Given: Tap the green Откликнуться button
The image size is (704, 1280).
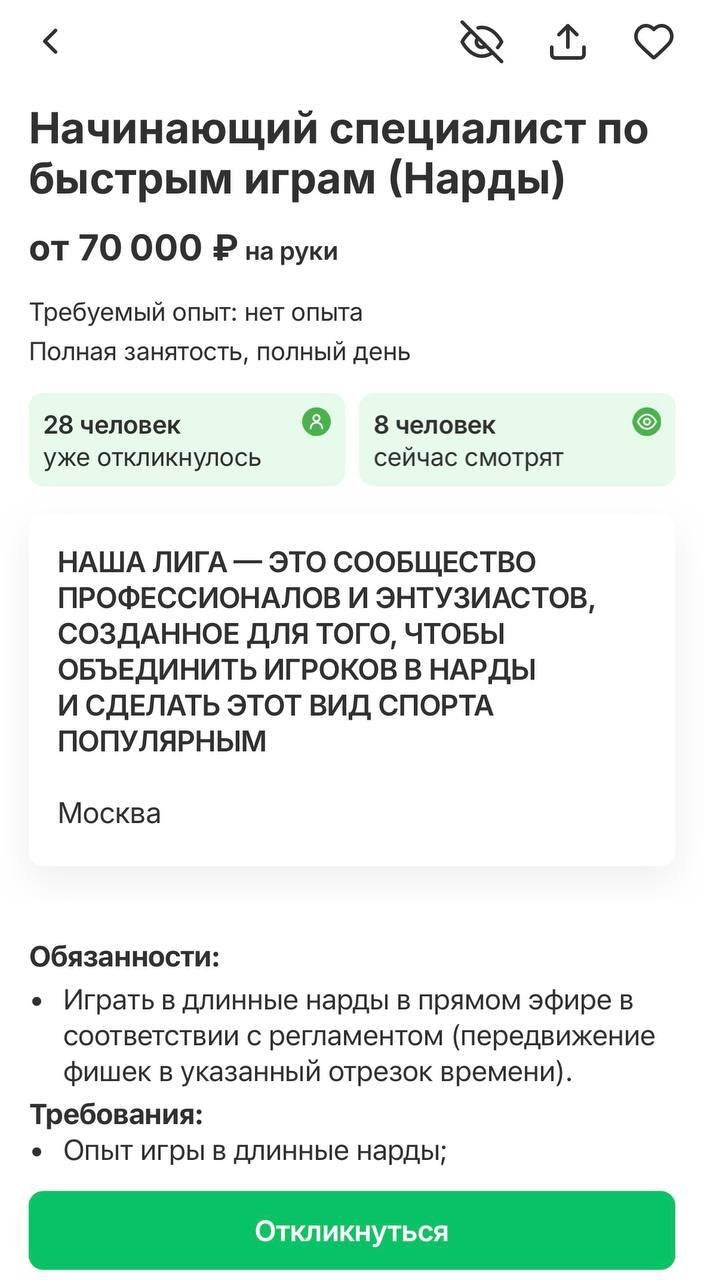Looking at the screenshot, I should click(352, 1230).
